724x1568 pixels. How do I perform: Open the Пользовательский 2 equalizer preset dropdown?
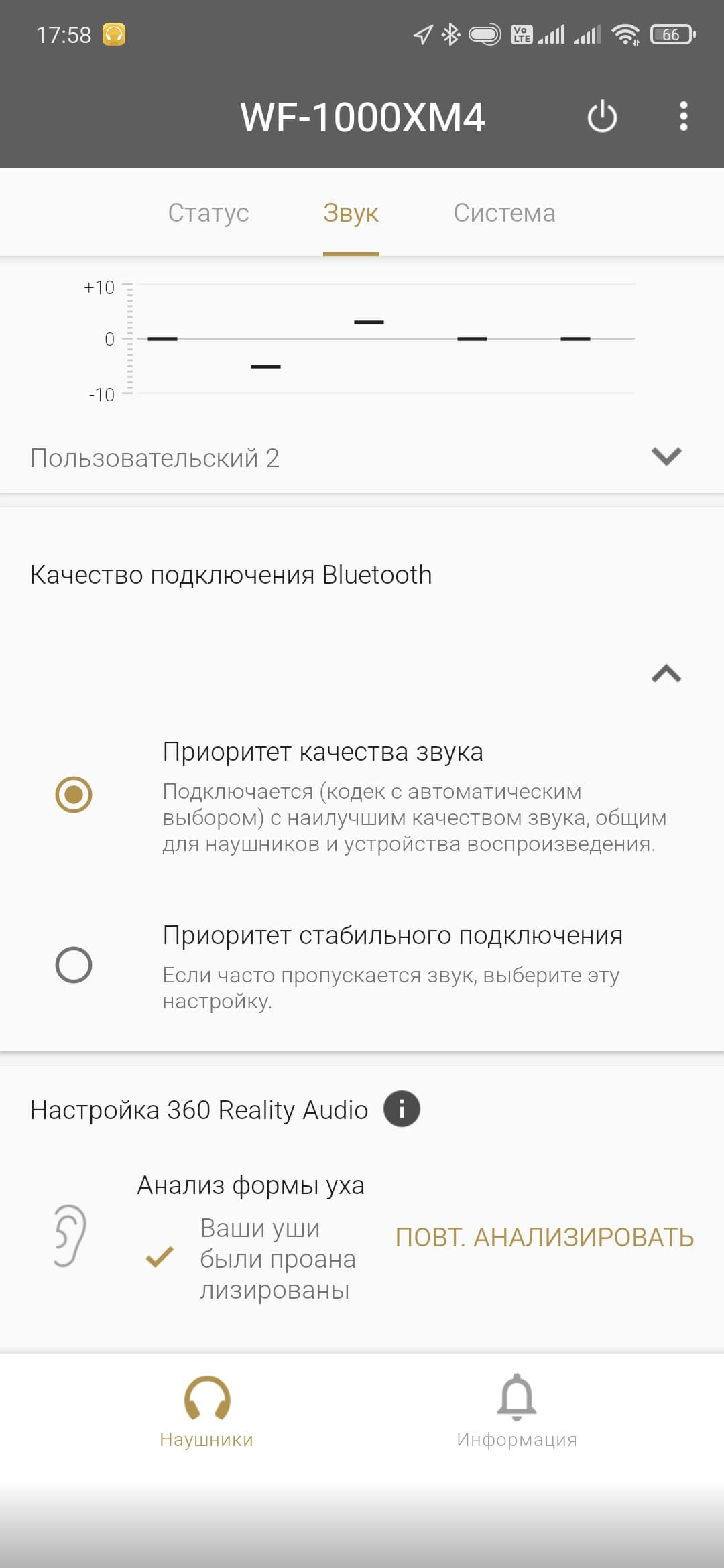point(666,457)
